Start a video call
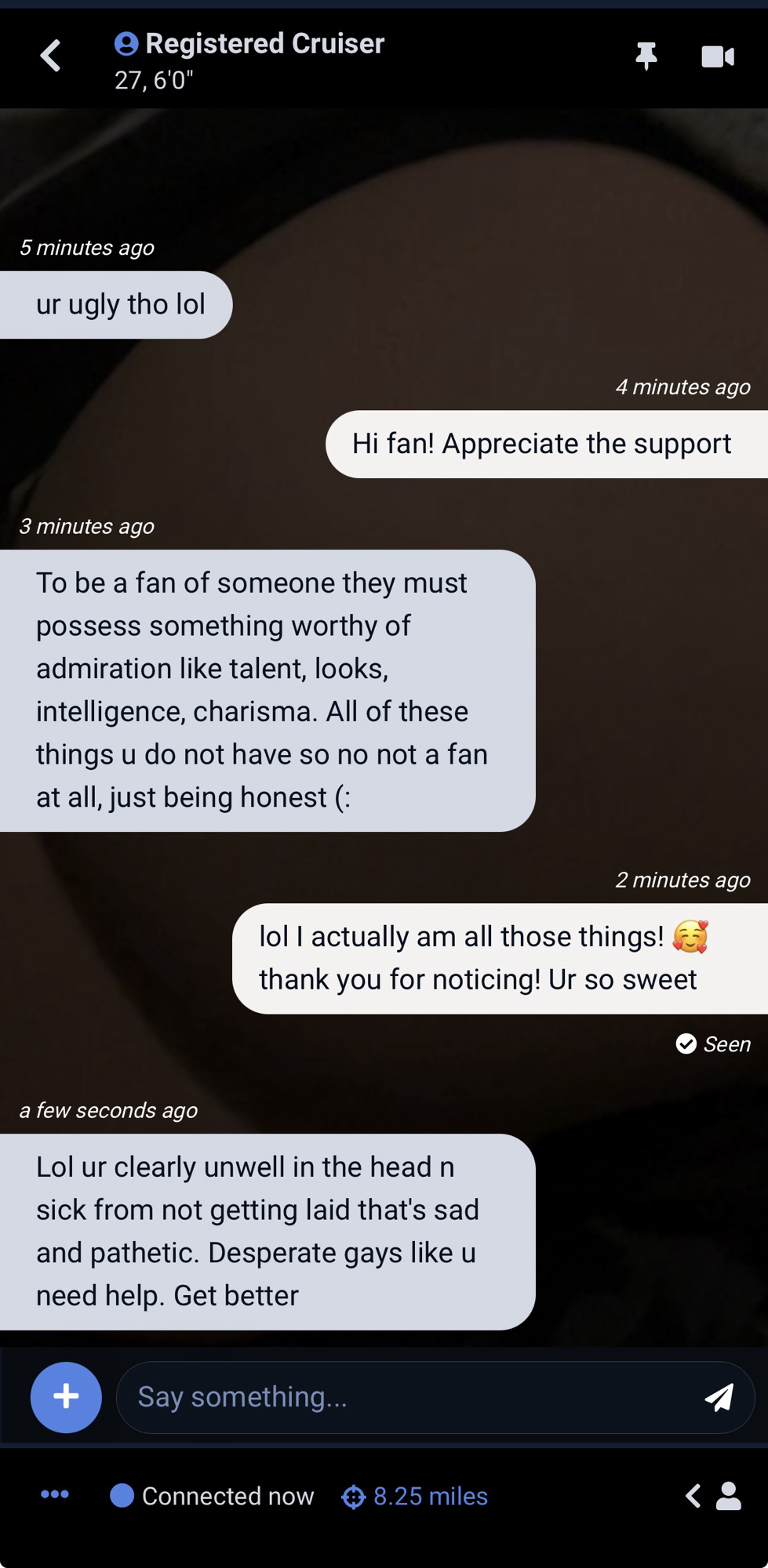Screen dimensions: 768x1568 [x=717, y=56]
